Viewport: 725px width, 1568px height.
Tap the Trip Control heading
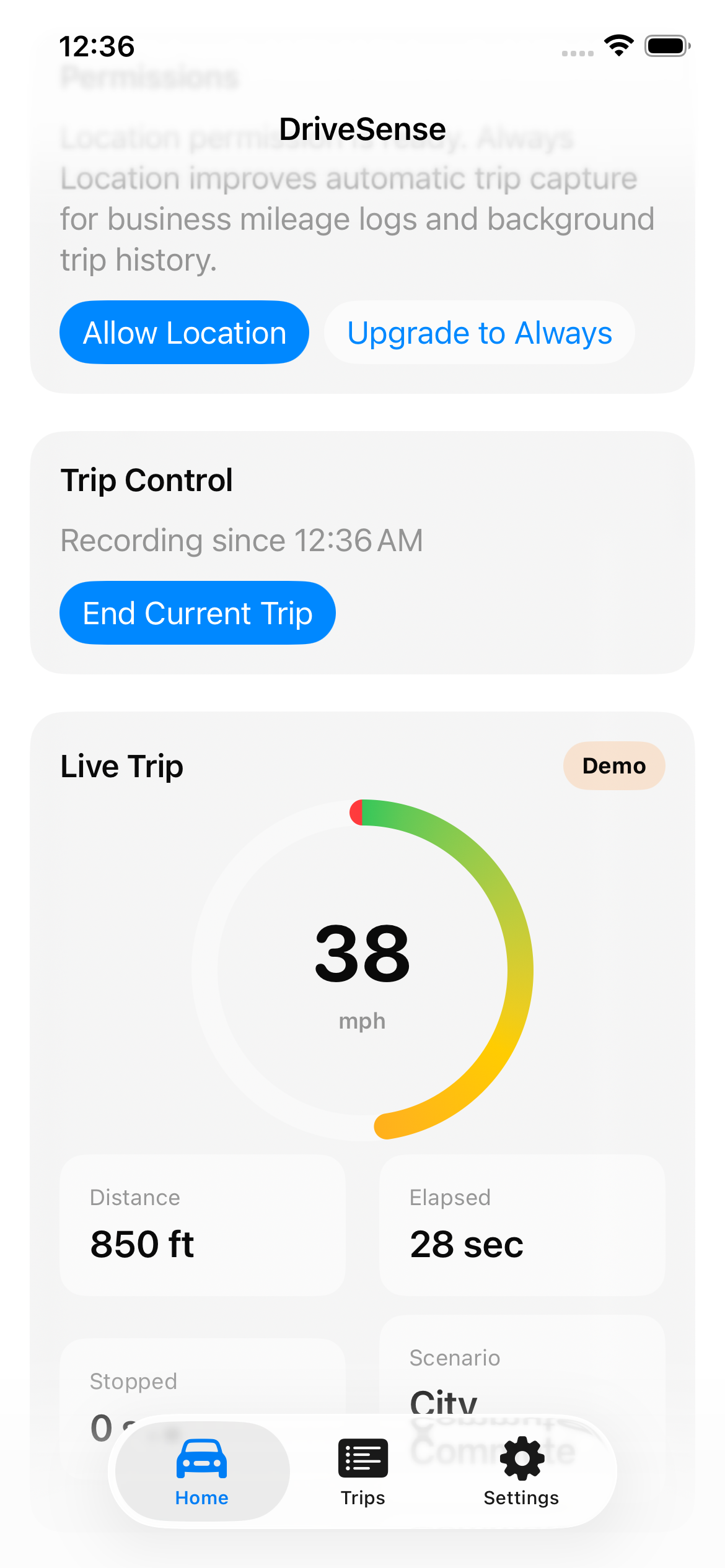coord(146,479)
